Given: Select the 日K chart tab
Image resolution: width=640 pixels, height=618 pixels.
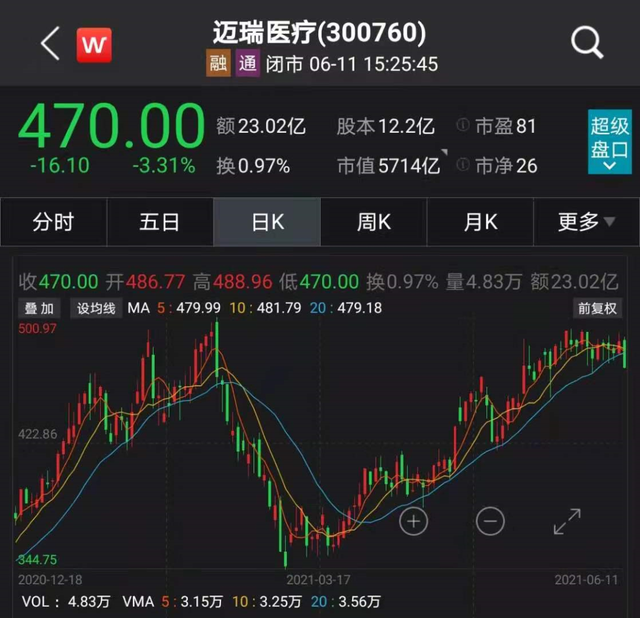Looking at the screenshot, I should coord(267,222).
